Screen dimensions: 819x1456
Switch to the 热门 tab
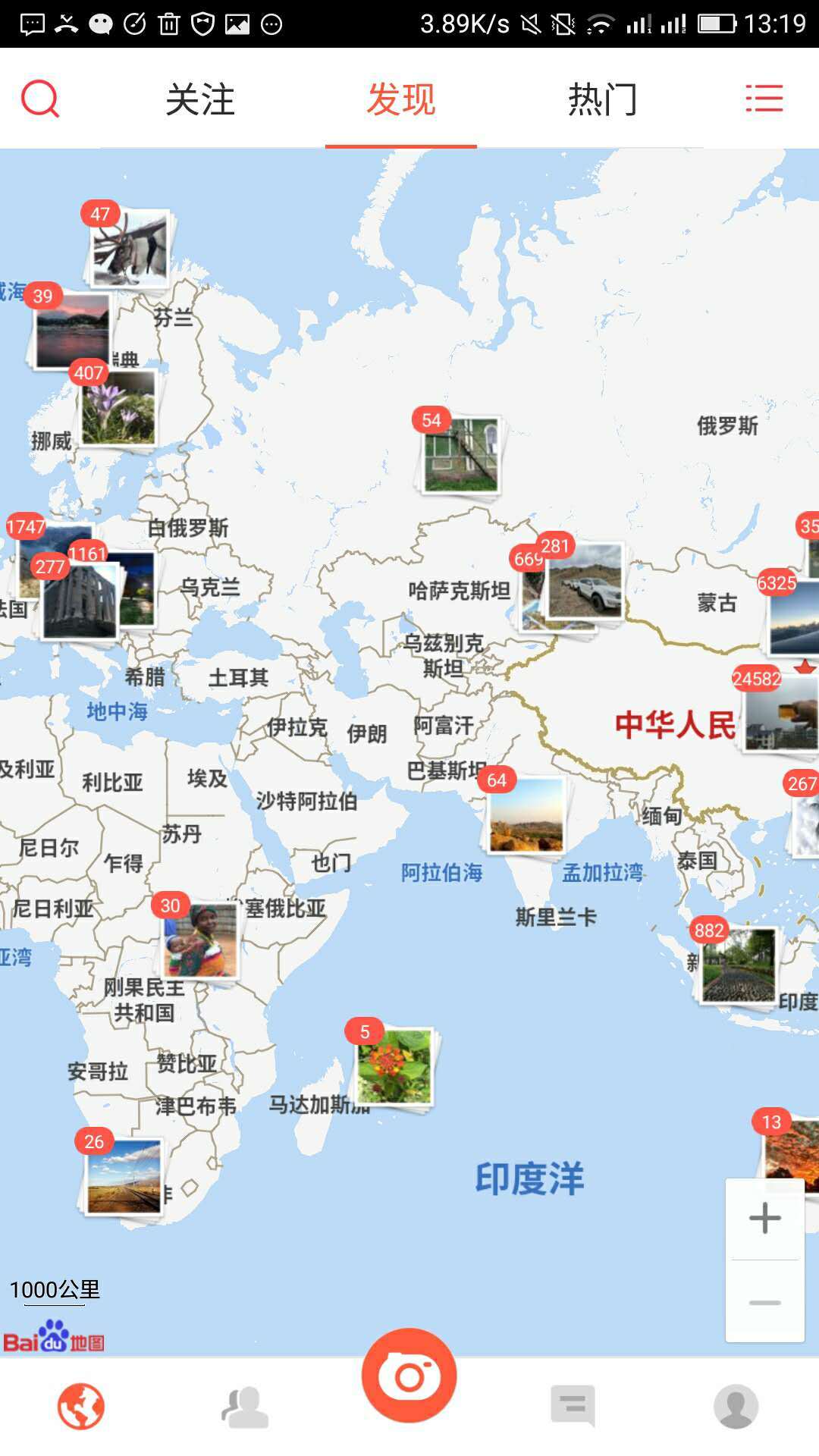click(603, 99)
